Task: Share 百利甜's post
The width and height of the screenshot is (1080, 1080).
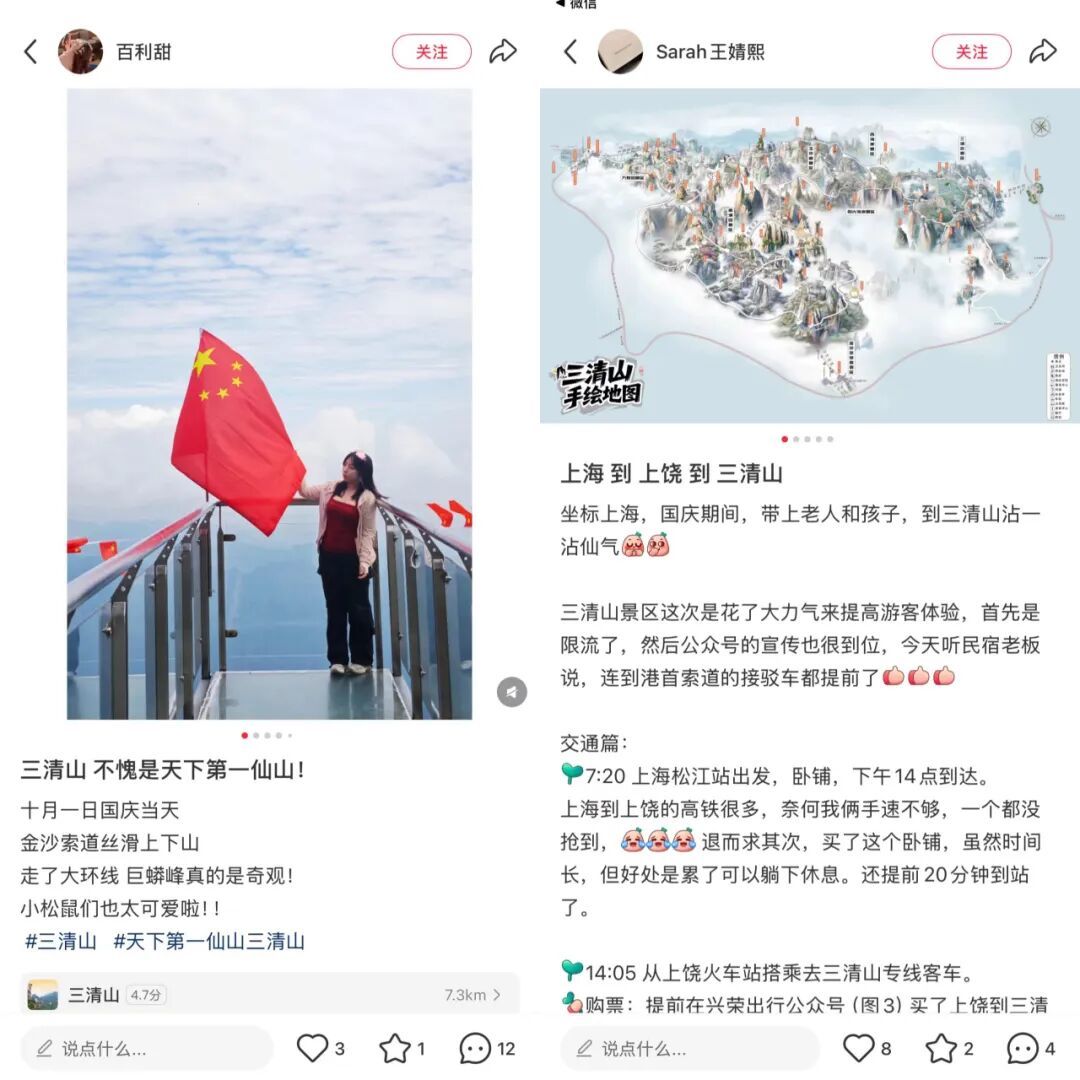Action: point(503,51)
